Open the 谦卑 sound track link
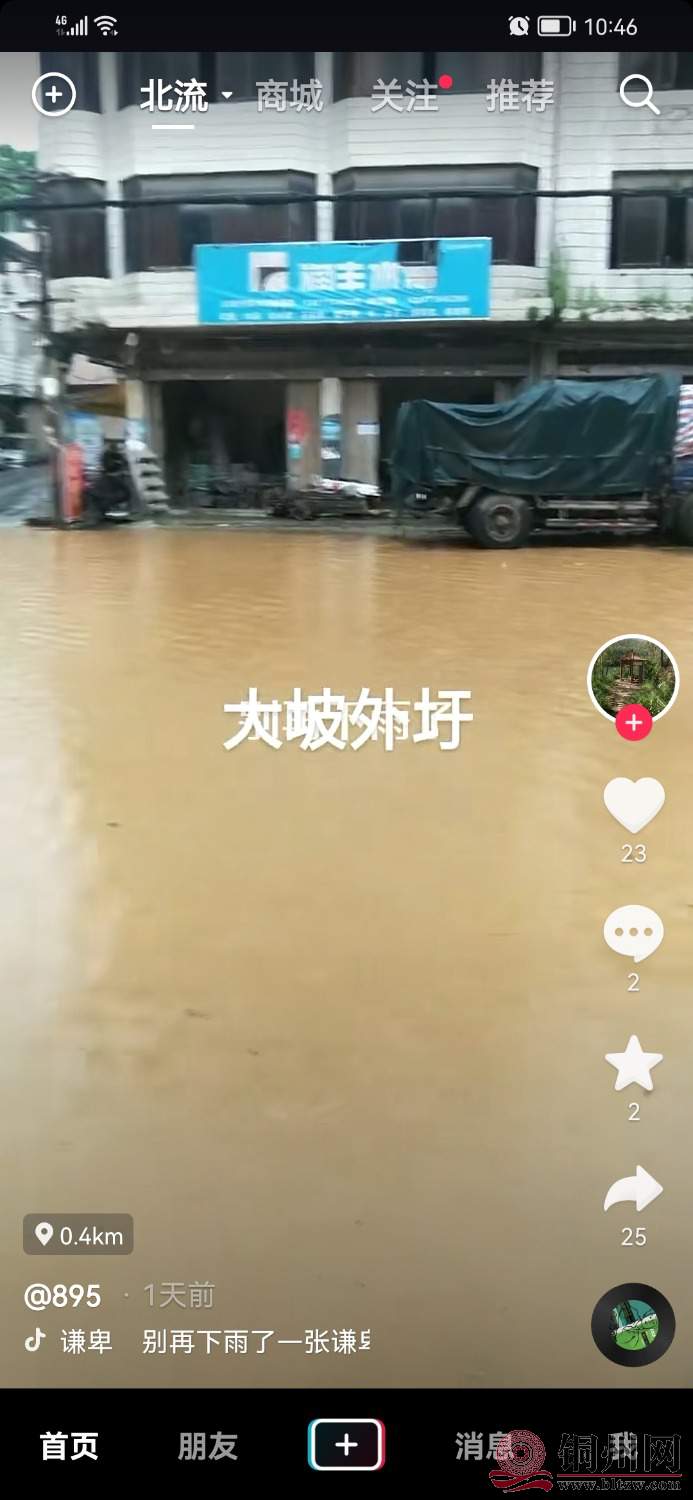The height and width of the screenshot is (1500, 693). point(86,1341)
